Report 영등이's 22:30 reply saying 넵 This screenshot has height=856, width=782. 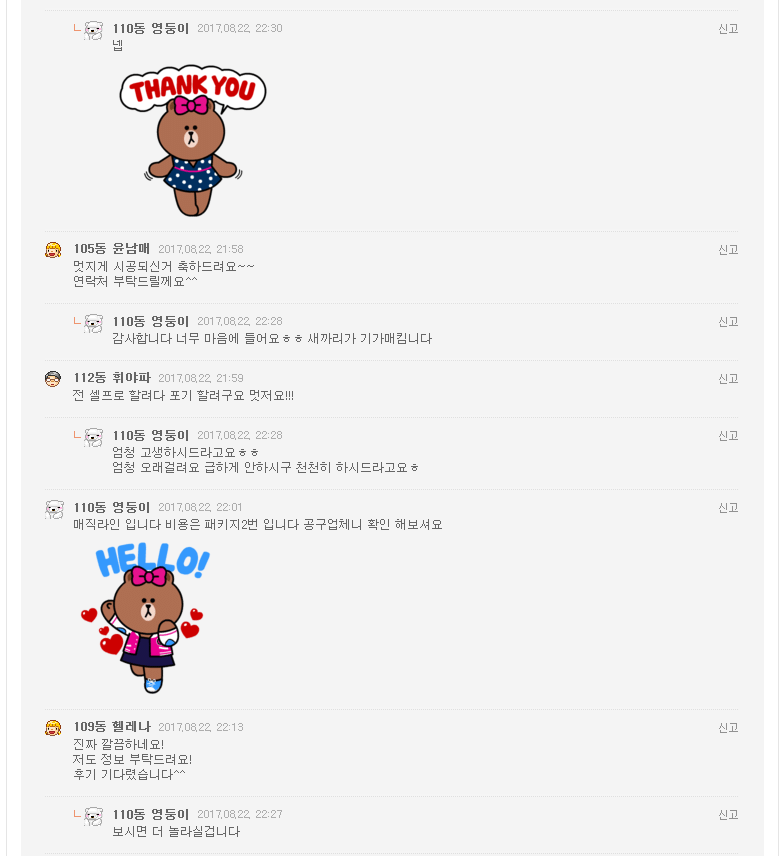(727, 29)
